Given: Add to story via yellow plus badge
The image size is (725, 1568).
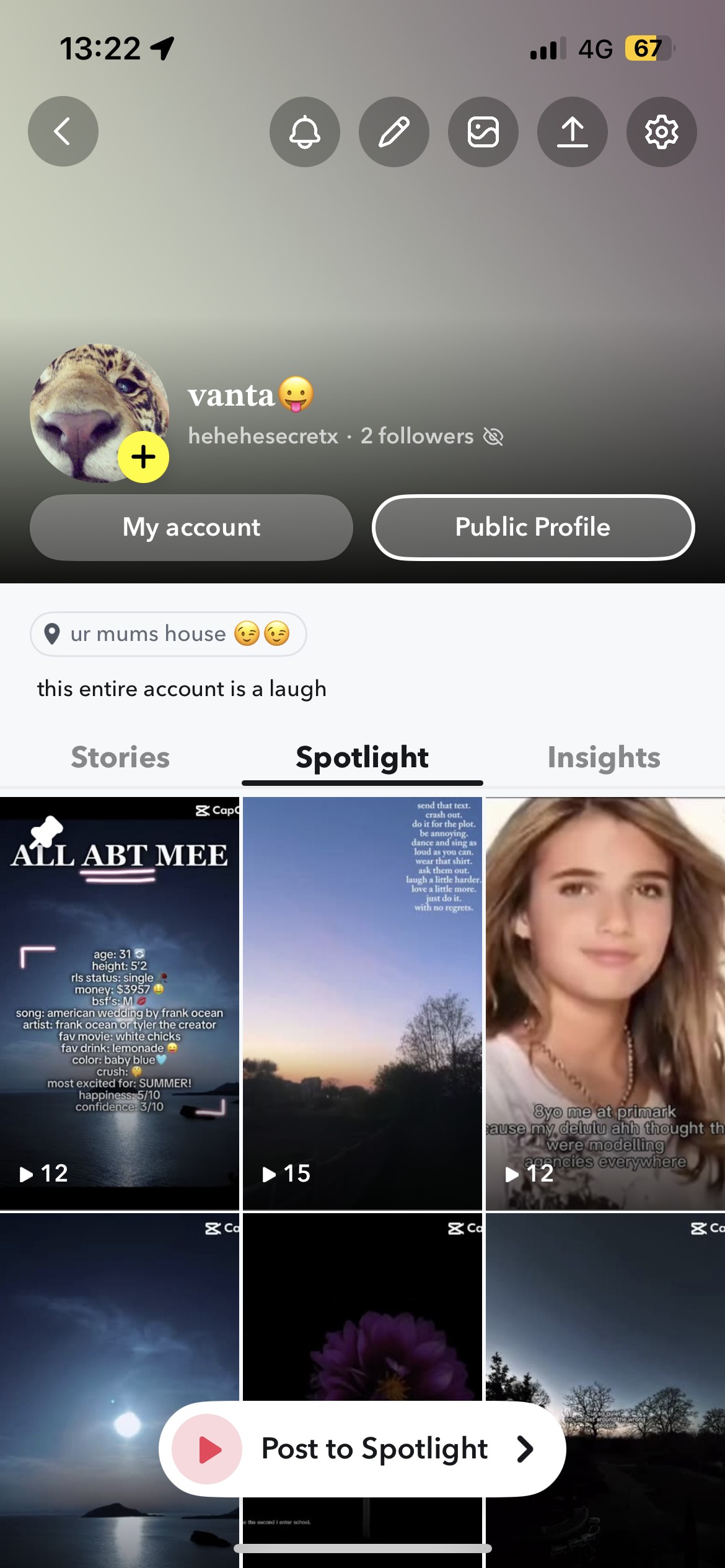Looking at the screenshot, I should click(143, 457).
